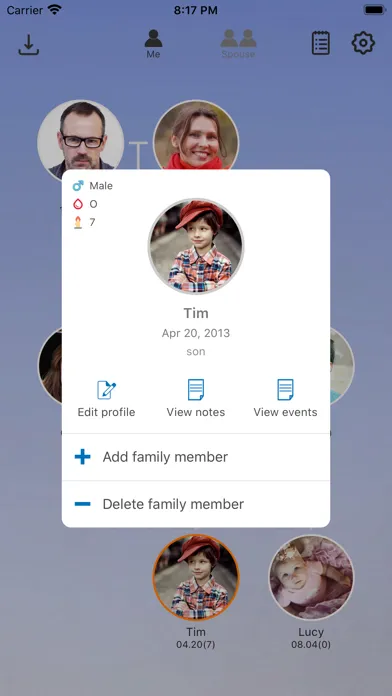Tap the download icon in the top bar
Image resolution: width=392 pixels, height=696 pixels.
(x=29, y=44)
